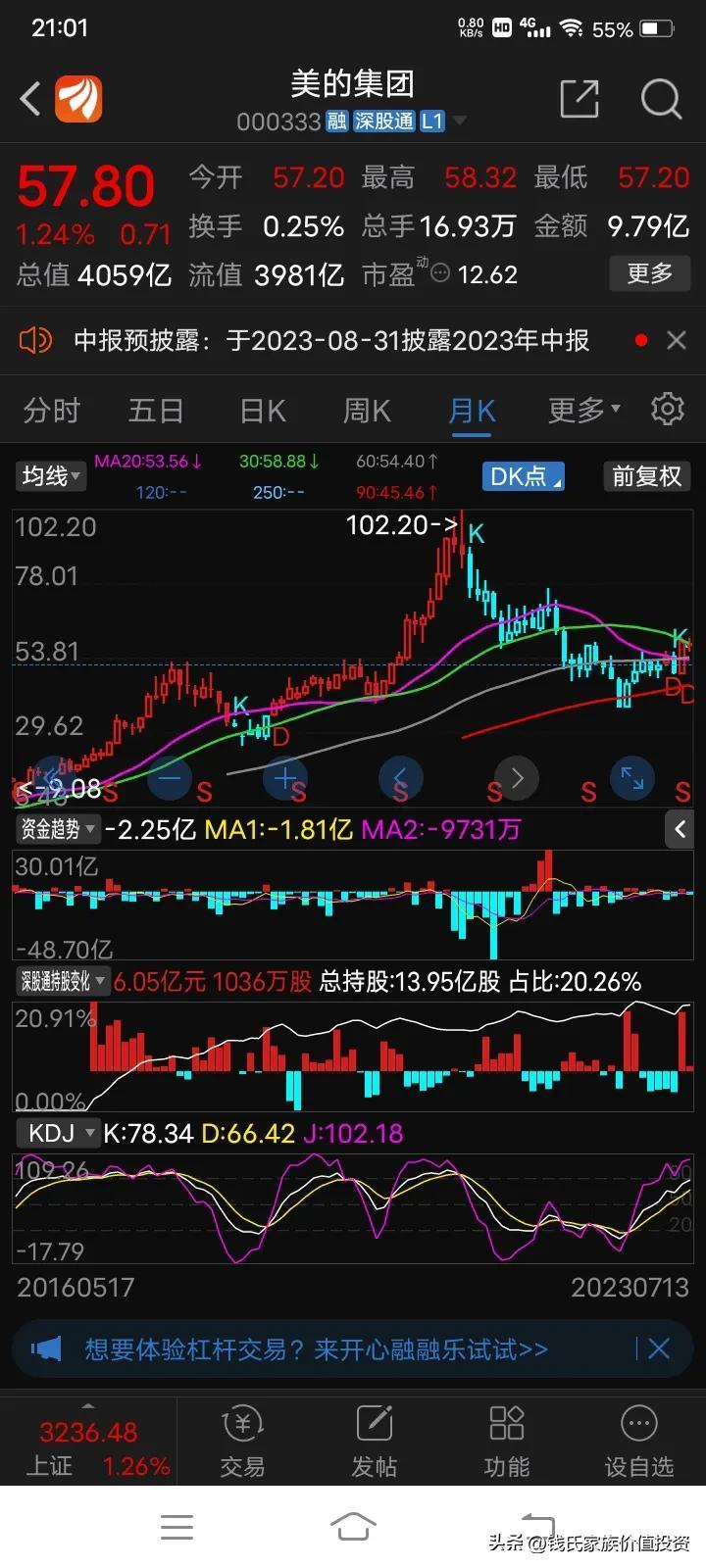Zoom into the chart using the plus icon

pyautogui.click(x=283, y=778)
